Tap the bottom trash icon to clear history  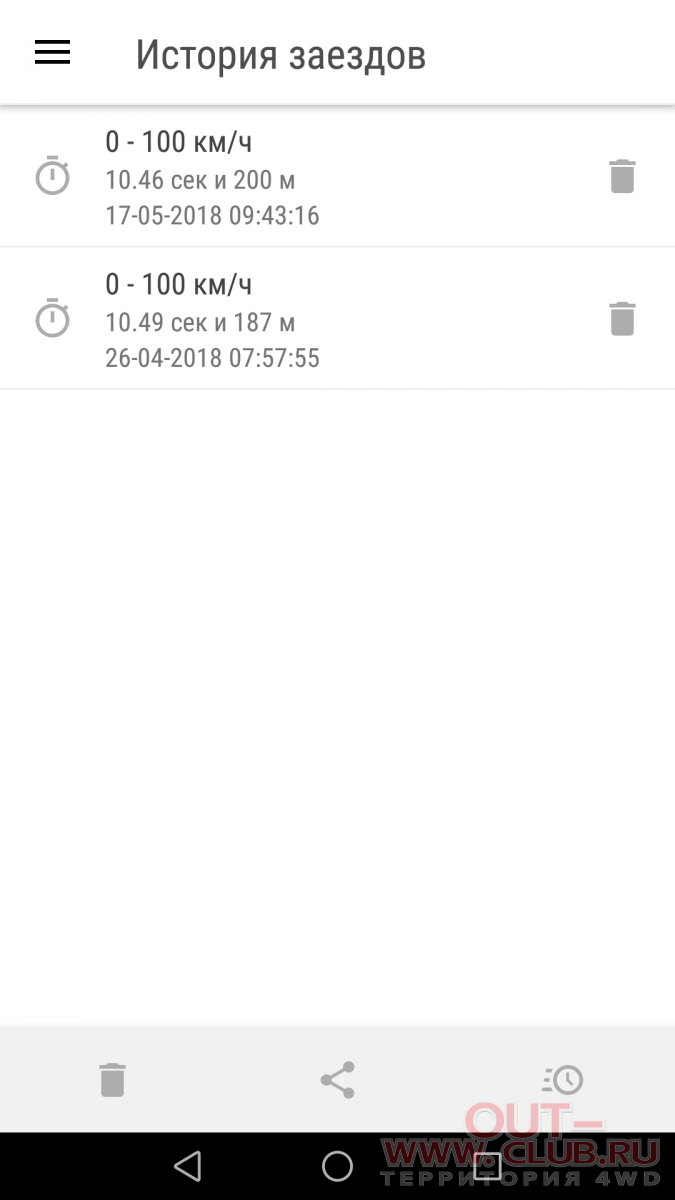pyautogui.click(x=112, y=1080)
